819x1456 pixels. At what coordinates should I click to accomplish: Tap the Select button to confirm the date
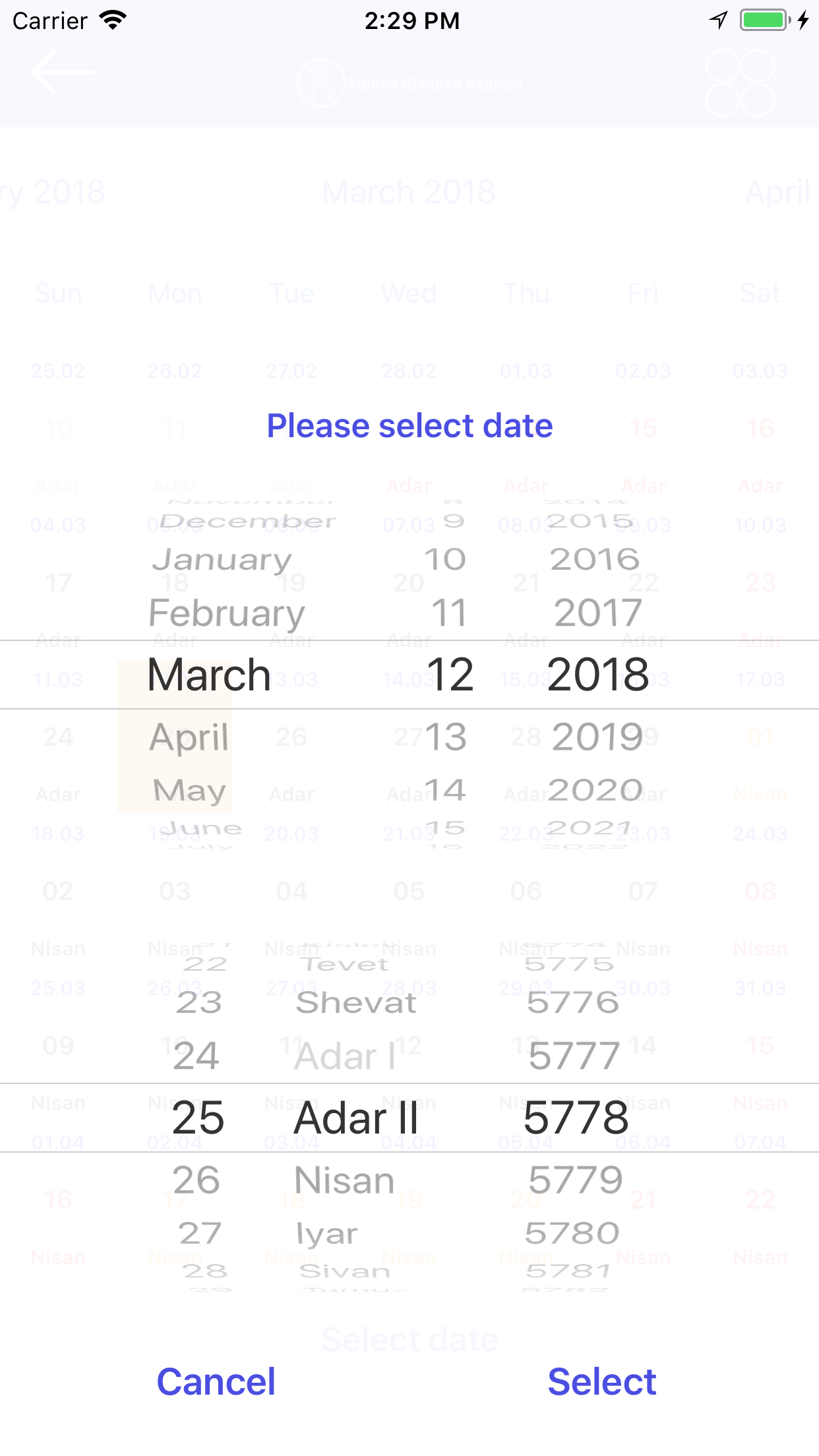pos(601,1381)
